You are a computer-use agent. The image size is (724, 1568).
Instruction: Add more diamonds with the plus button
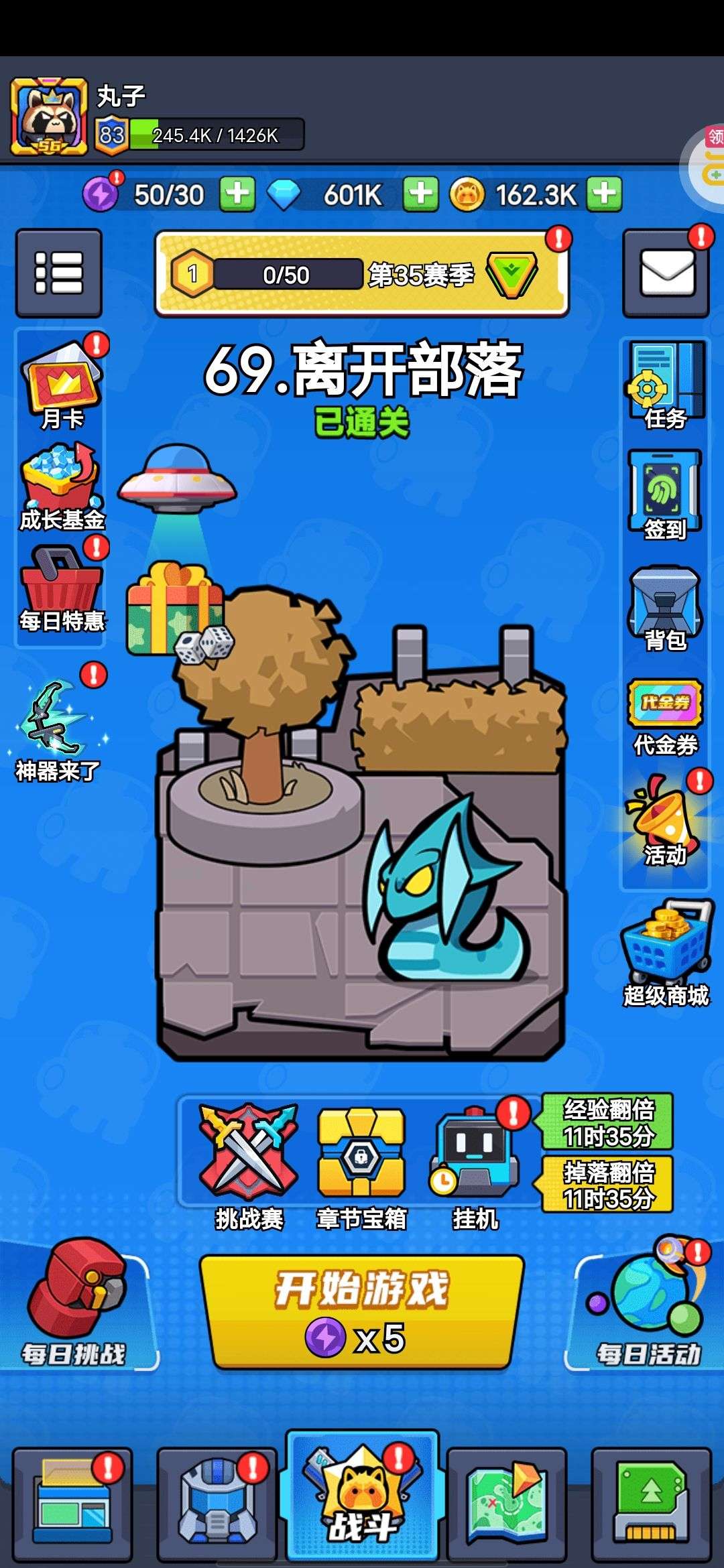click(420, 194)
